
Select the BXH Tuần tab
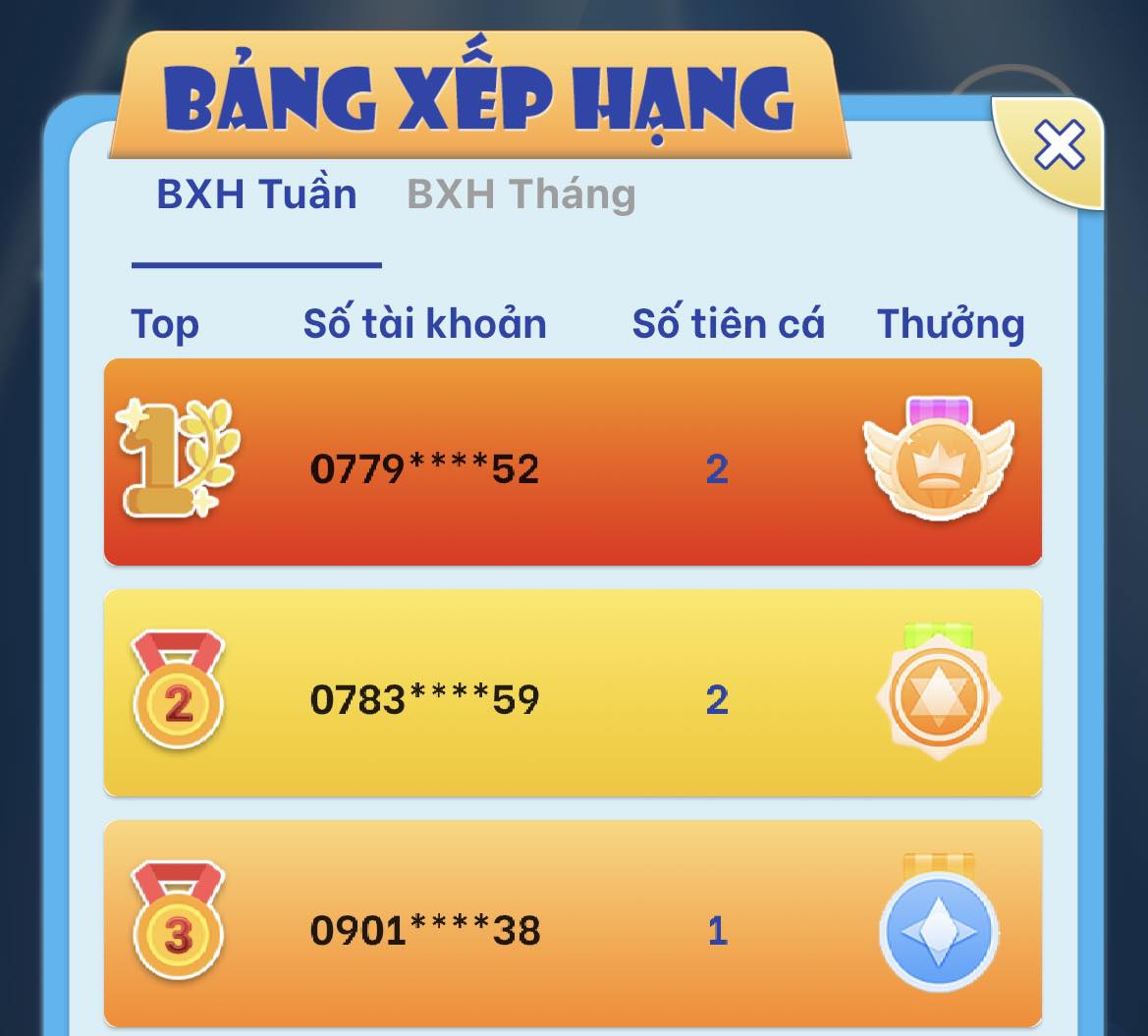click(x=256, y=194)
